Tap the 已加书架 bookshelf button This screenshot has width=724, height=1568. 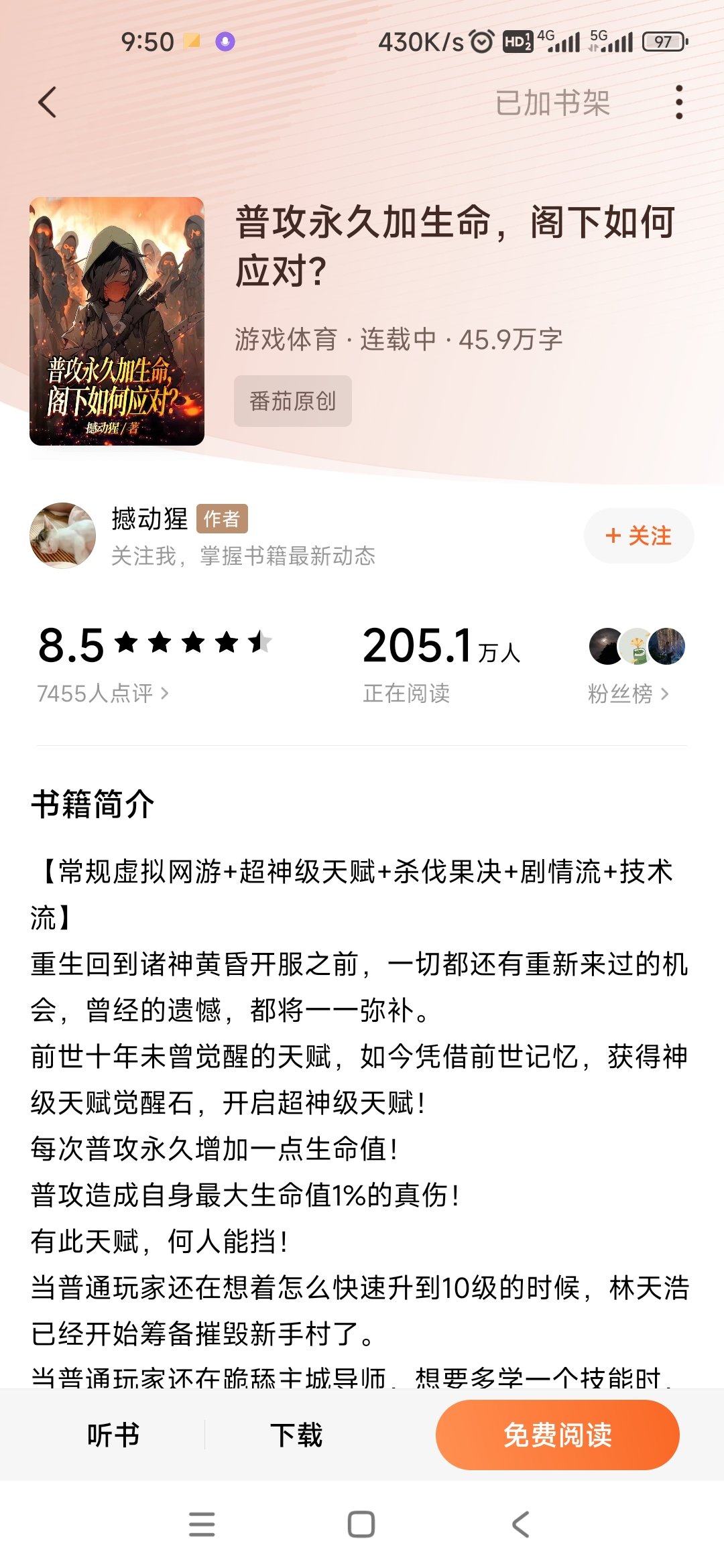click(552, 103)
